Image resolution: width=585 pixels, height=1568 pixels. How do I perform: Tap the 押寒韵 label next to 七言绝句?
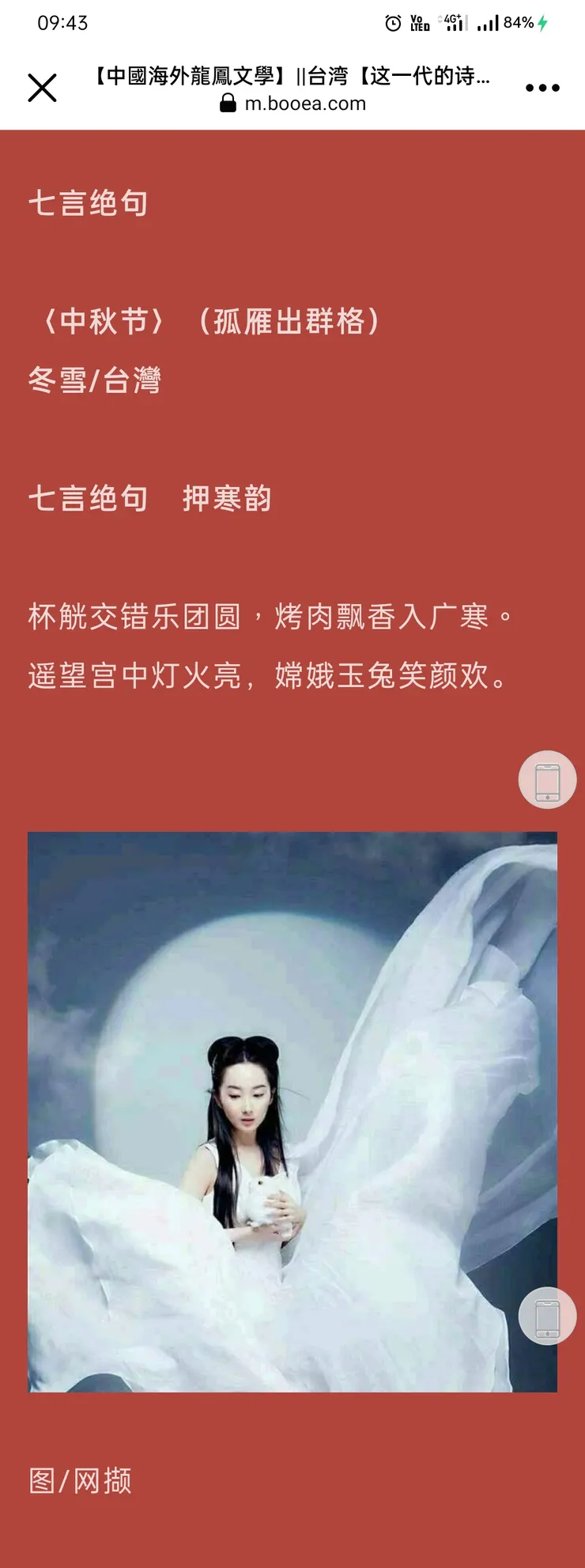pyautogui.click(x=228, y=498)
